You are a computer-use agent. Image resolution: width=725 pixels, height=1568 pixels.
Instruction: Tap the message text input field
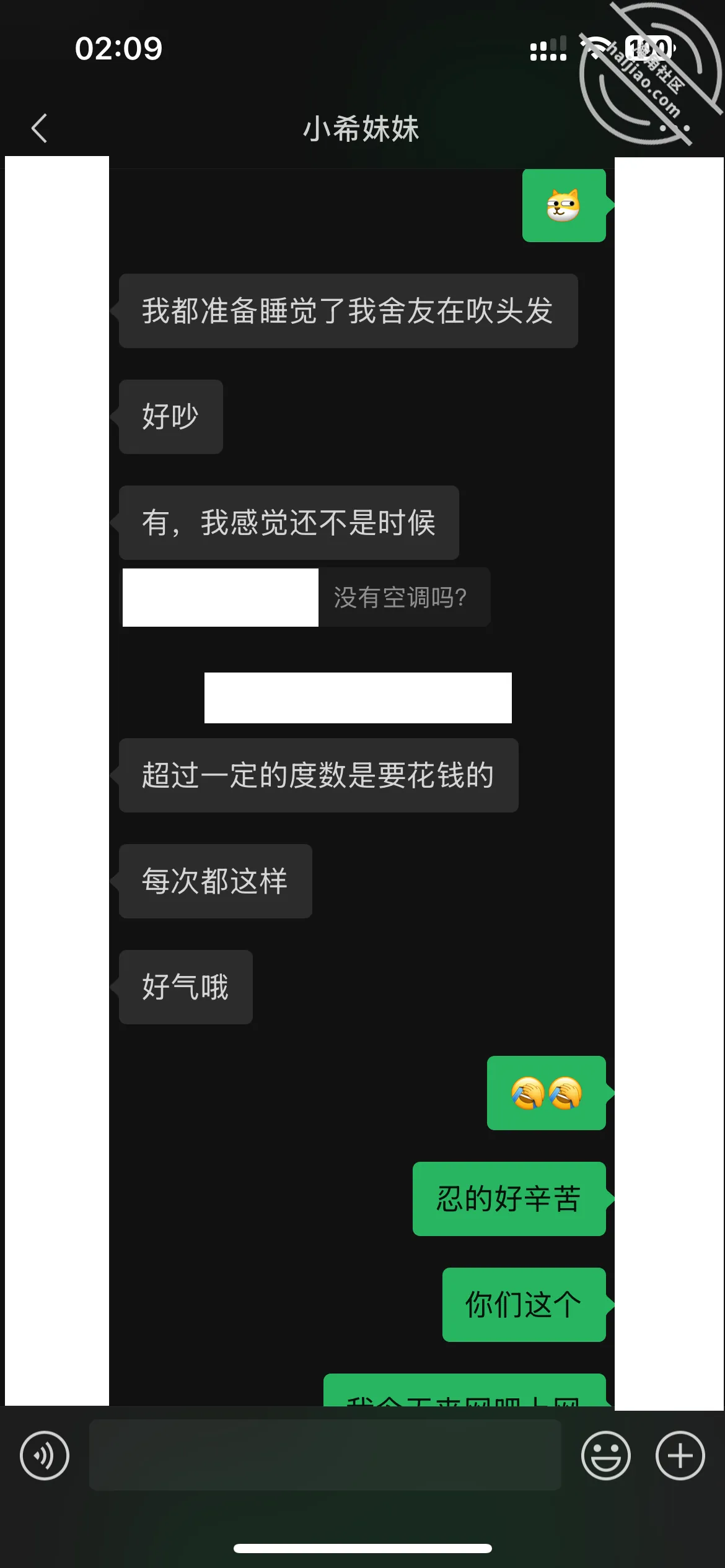point(325,1455)
